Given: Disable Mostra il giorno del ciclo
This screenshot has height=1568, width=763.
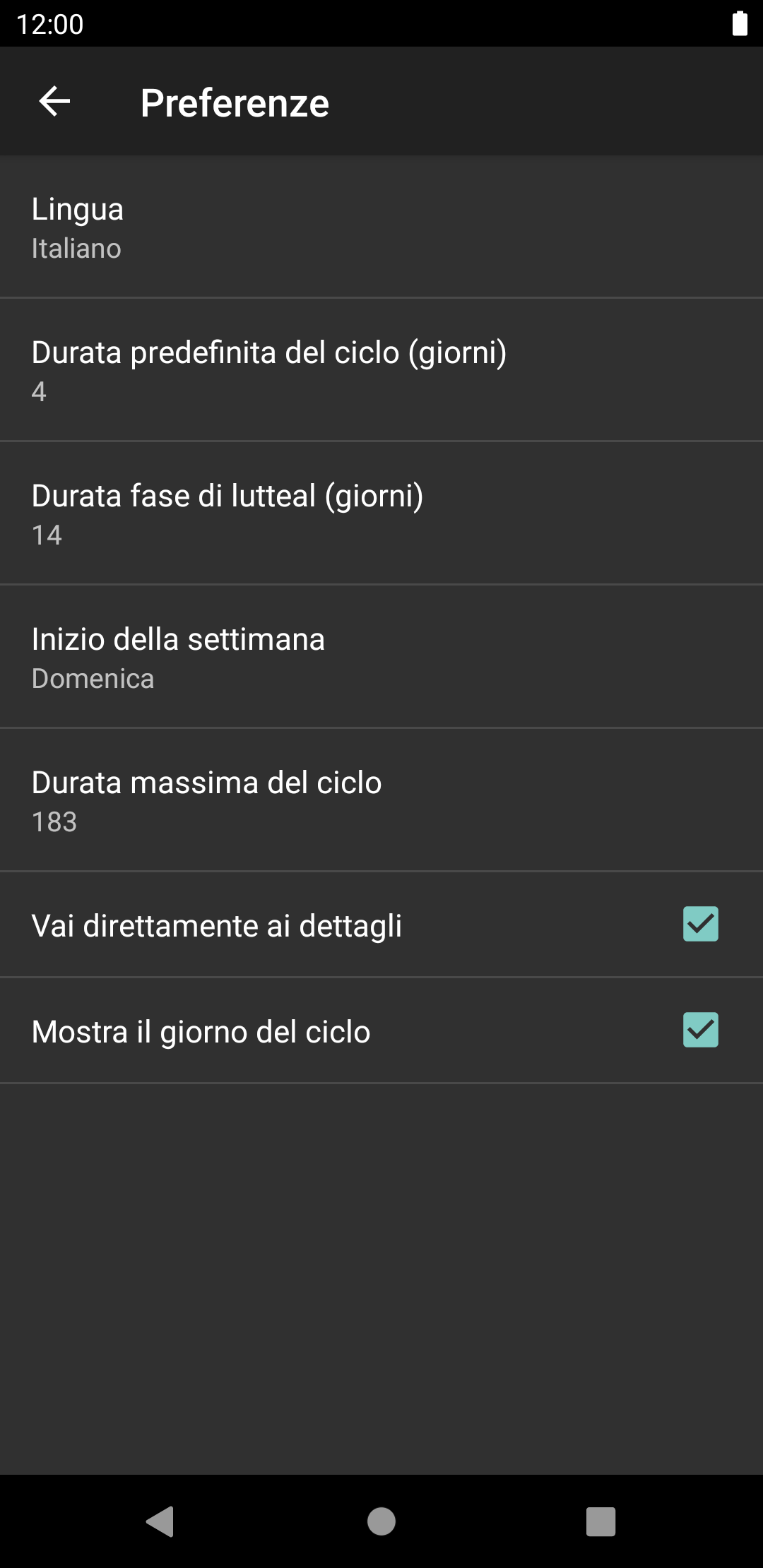Looking at the screenshot, I should coord(700,1031).
